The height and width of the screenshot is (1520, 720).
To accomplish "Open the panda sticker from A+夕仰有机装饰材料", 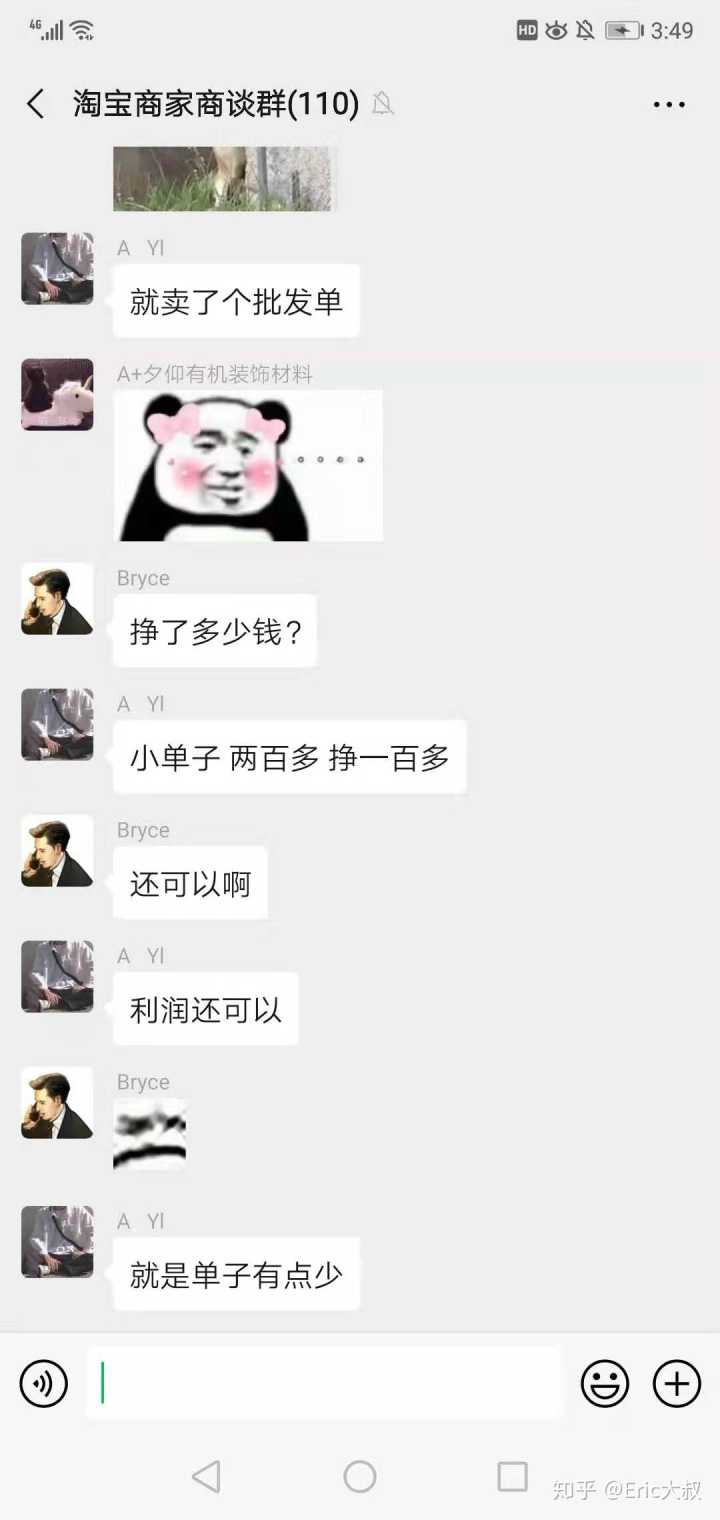I will [248, 466].
